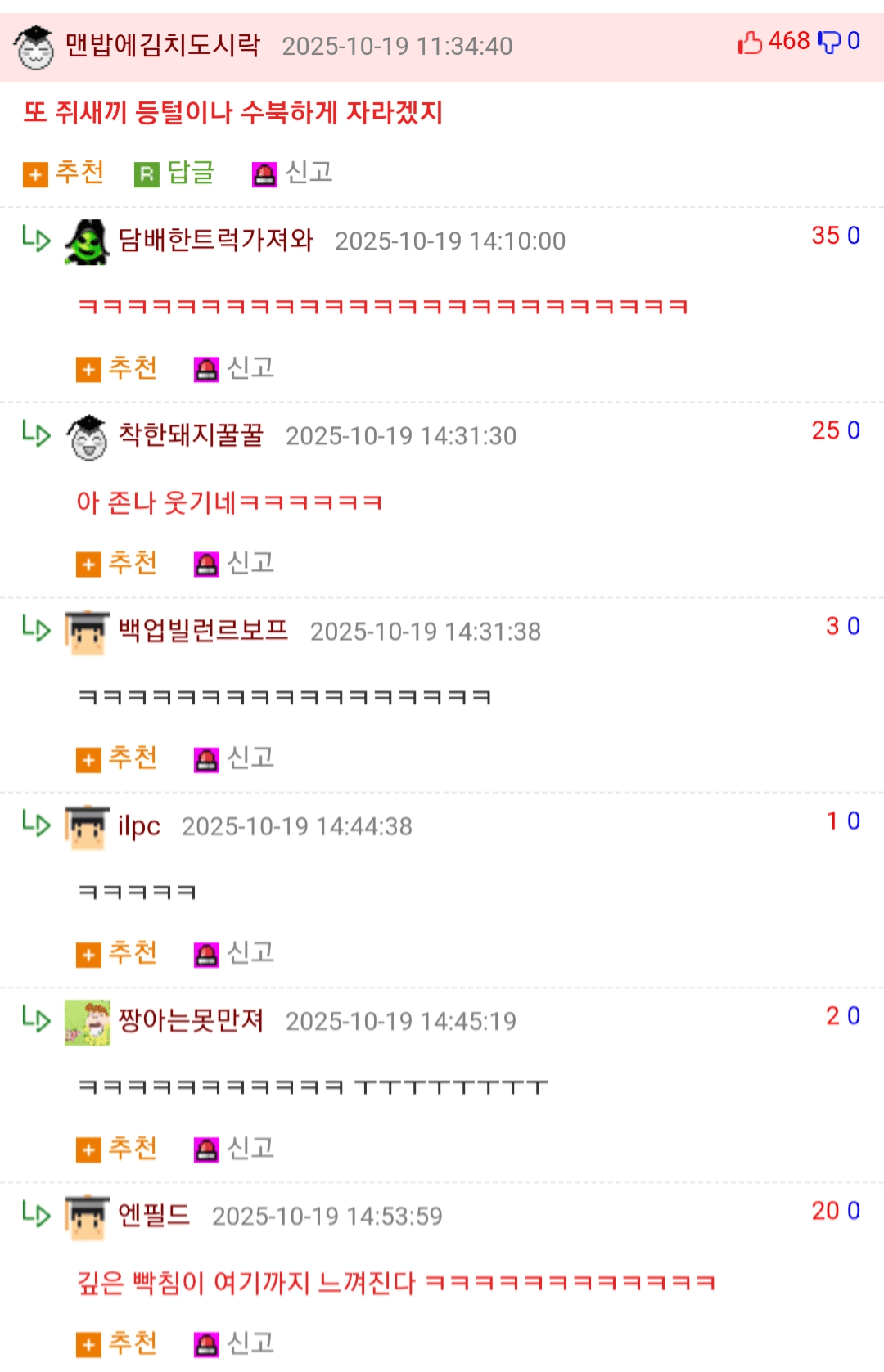Open 엔필드's user profile
Viewport: 884px width, 1372px height.
pos(154,1215)
